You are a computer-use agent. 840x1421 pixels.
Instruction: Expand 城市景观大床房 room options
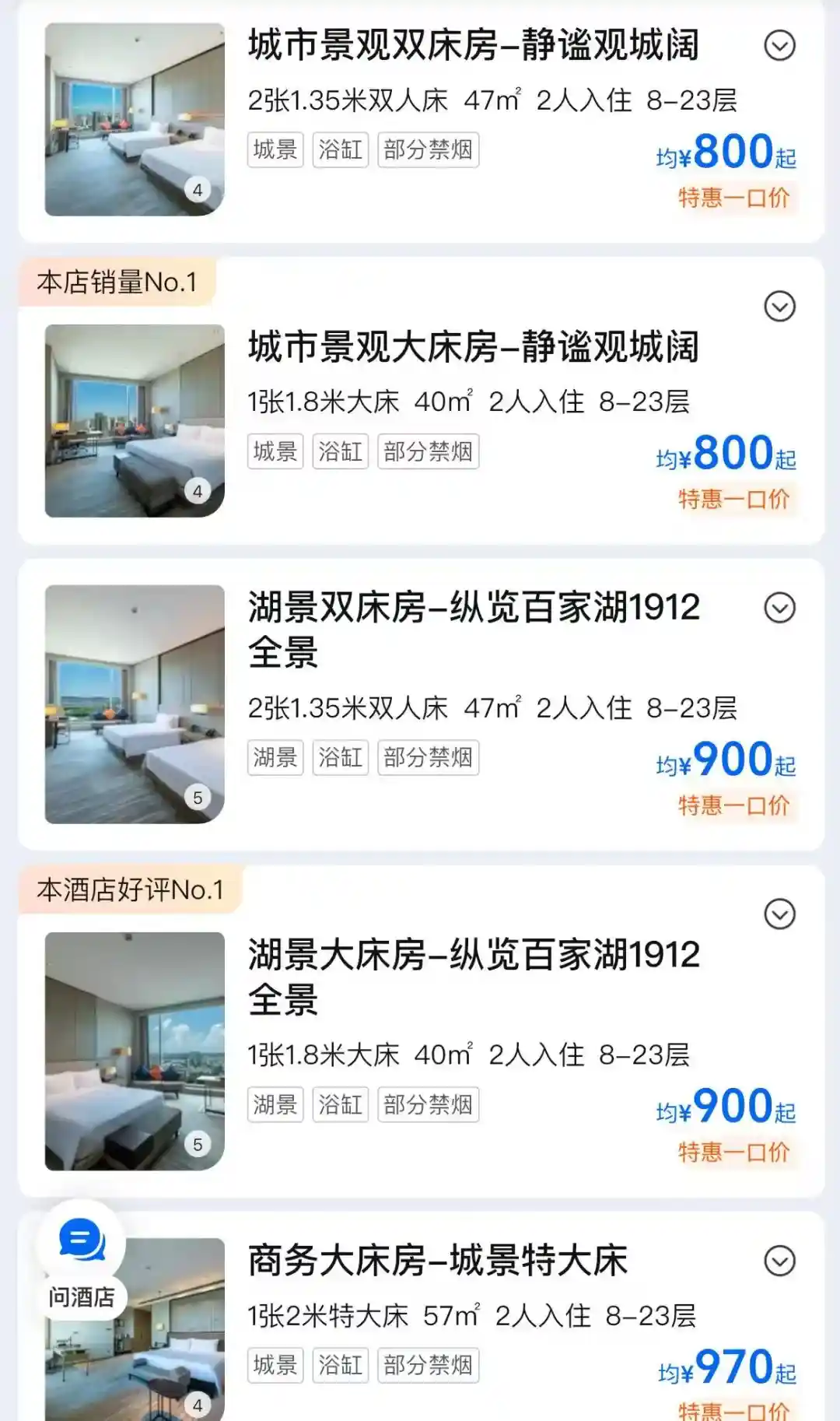[x=779, y=306]
